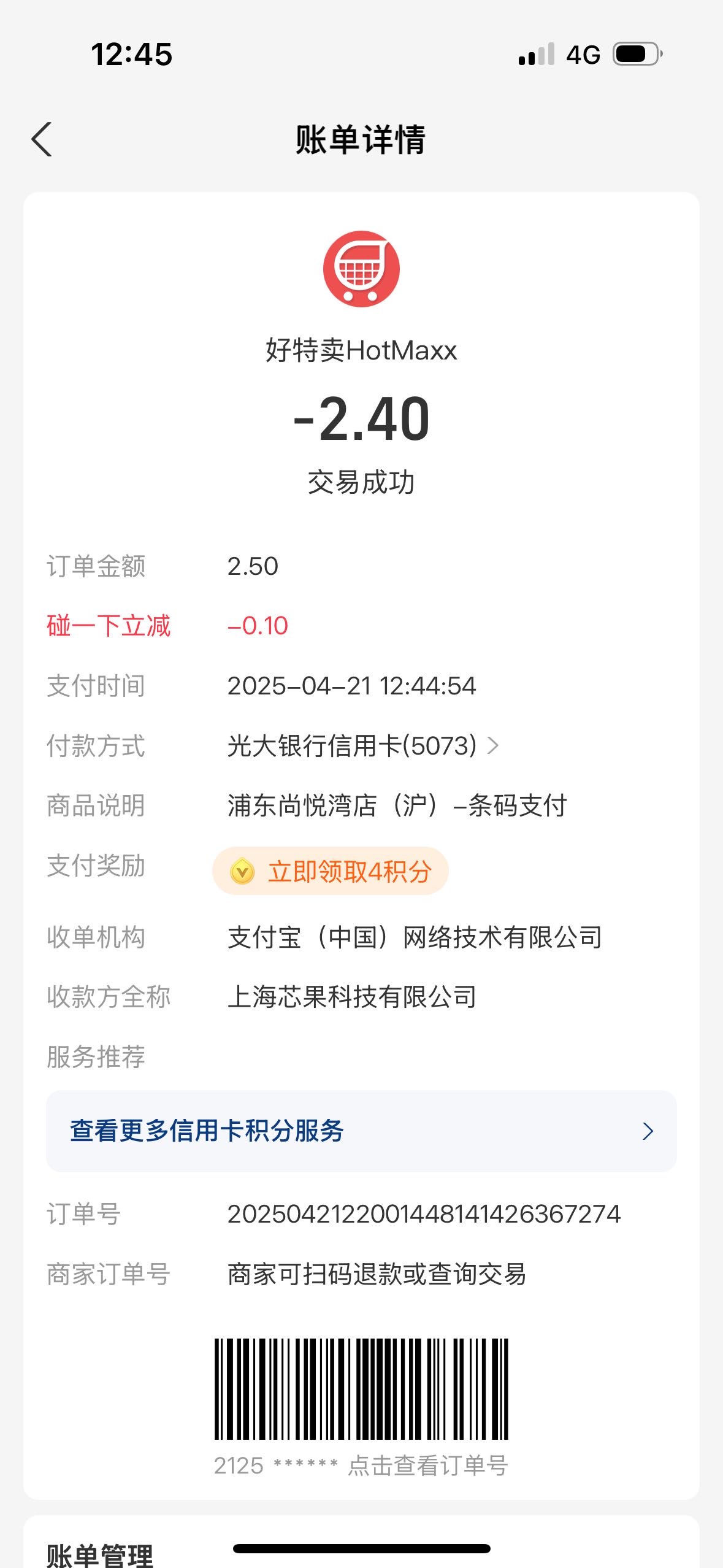
Task: Tap the barcode to view the merchant order number
Action: 361,1389
